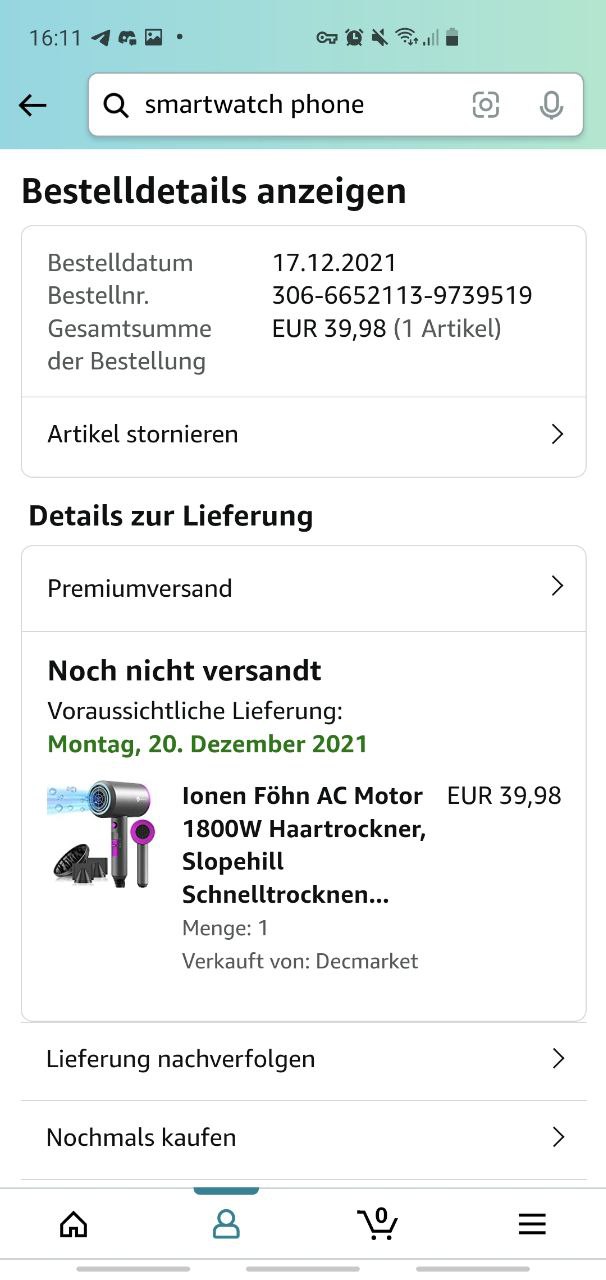Switch to the Home tab
Screen dimensions: 606x1280
[74, 1224]
